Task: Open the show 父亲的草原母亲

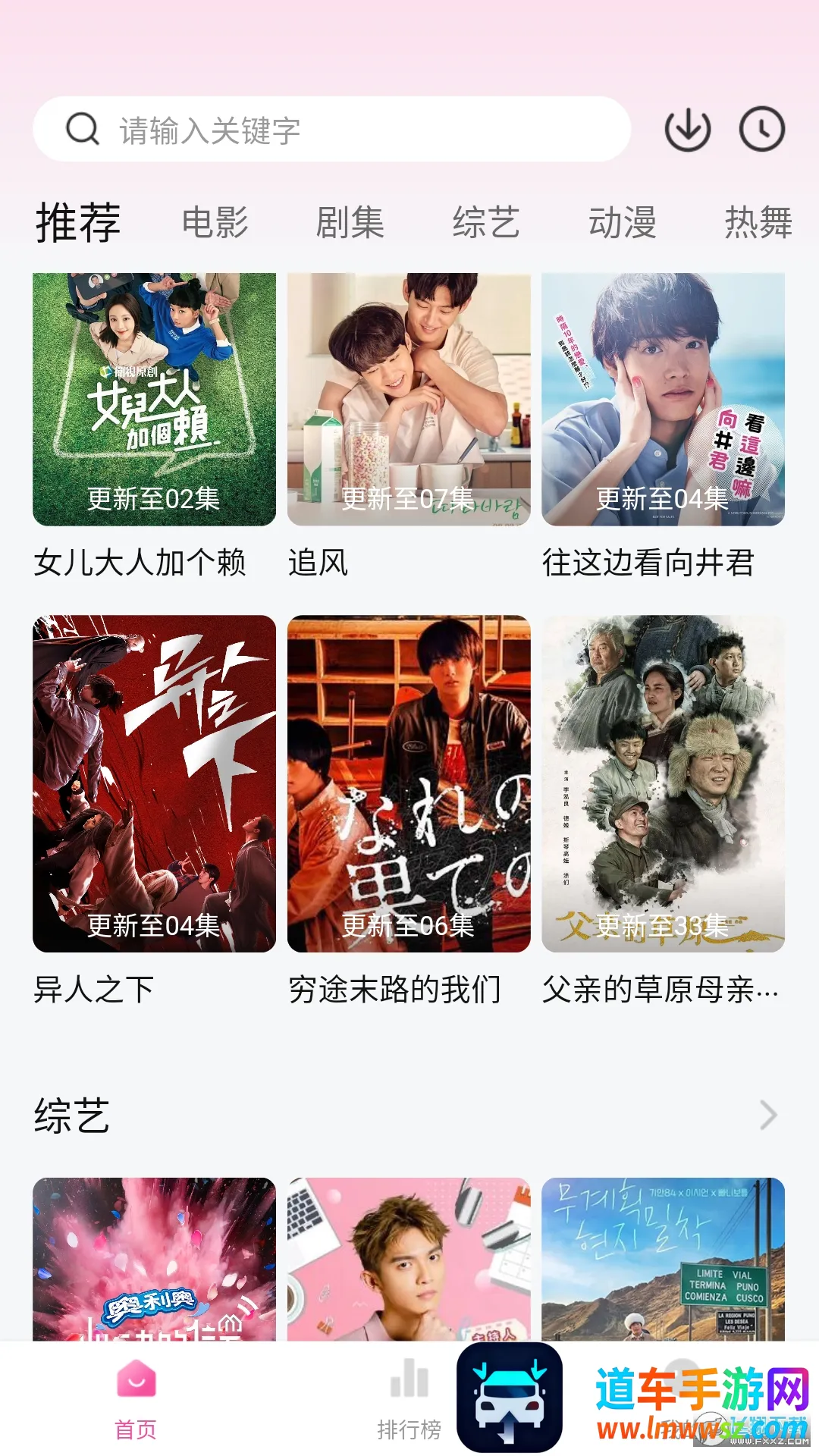Action: tap(663, 783)
